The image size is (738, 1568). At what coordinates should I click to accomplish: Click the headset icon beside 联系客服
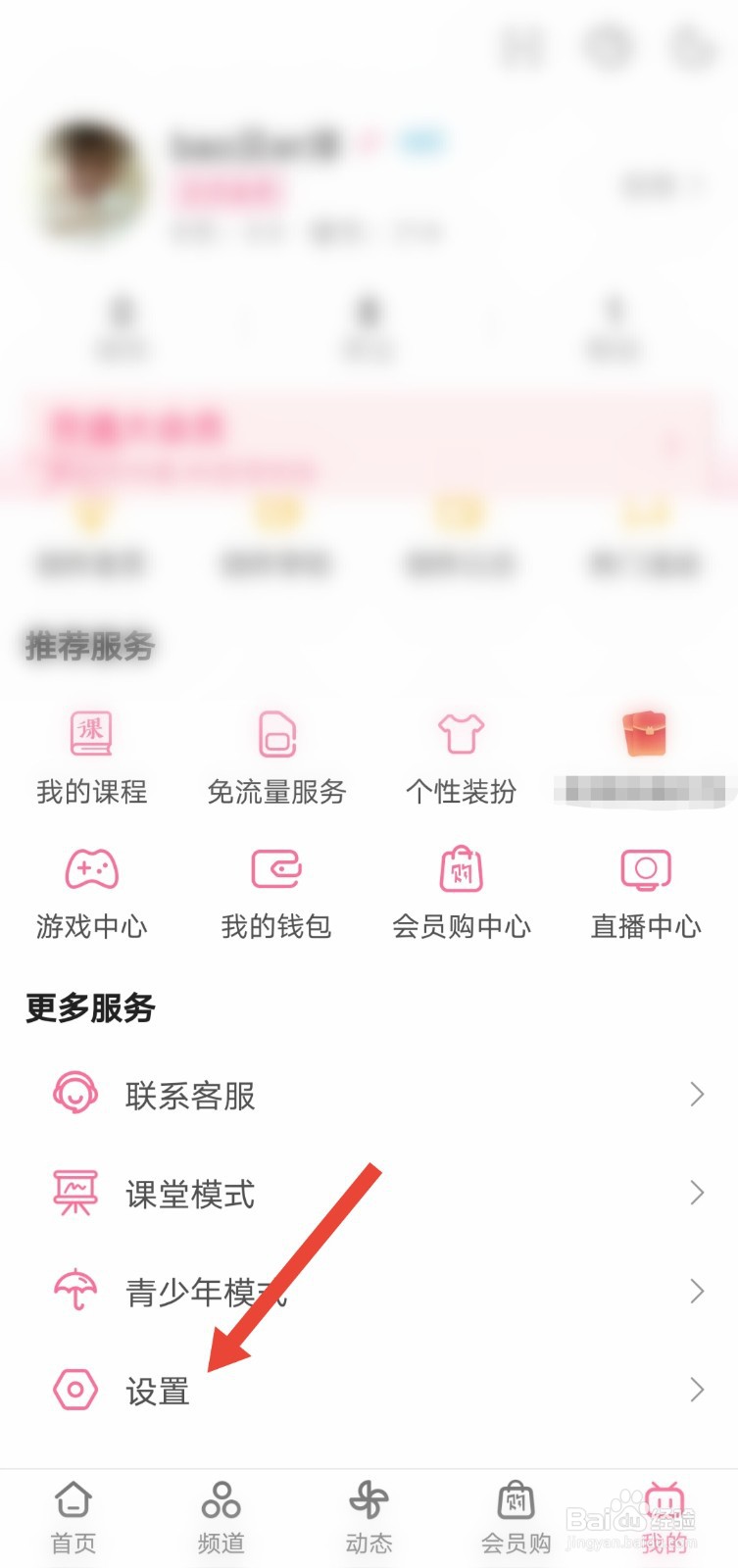point(74,1094)
